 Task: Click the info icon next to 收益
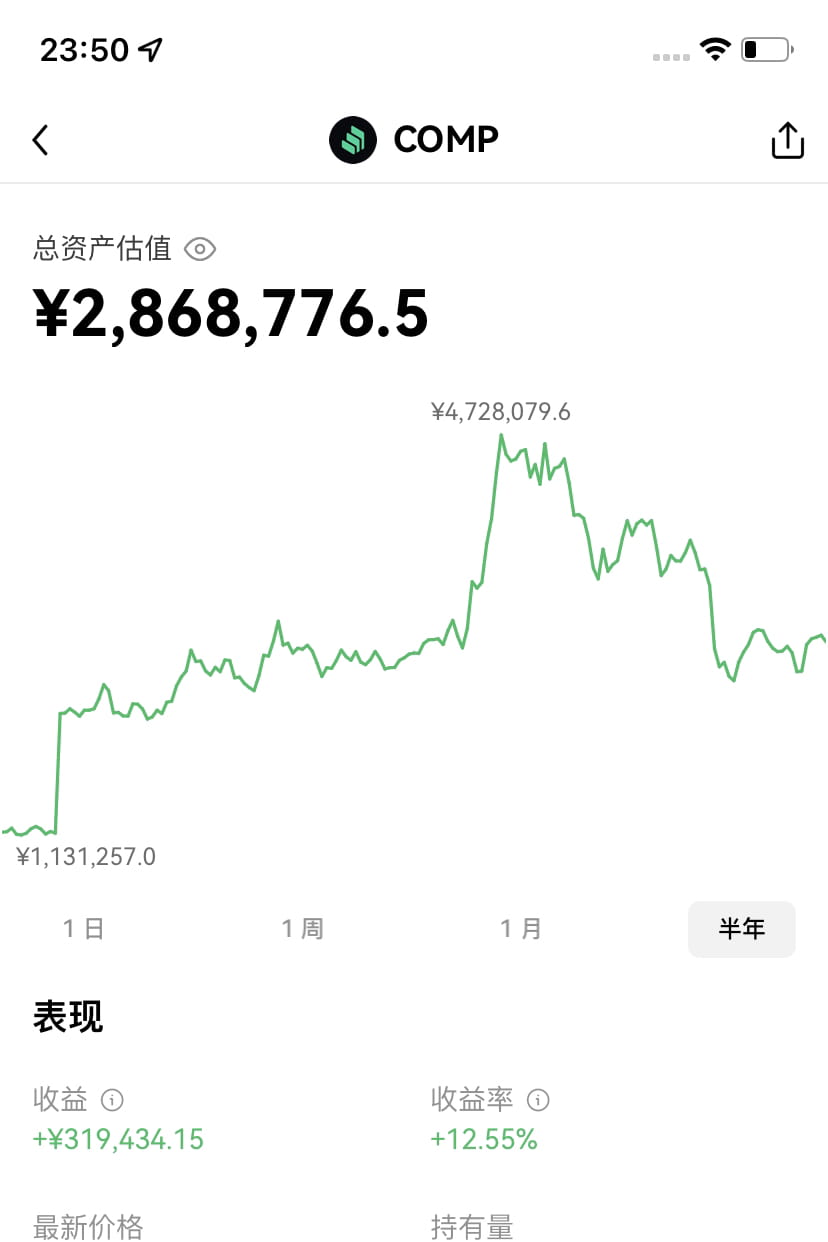(x=113, y=1100)
